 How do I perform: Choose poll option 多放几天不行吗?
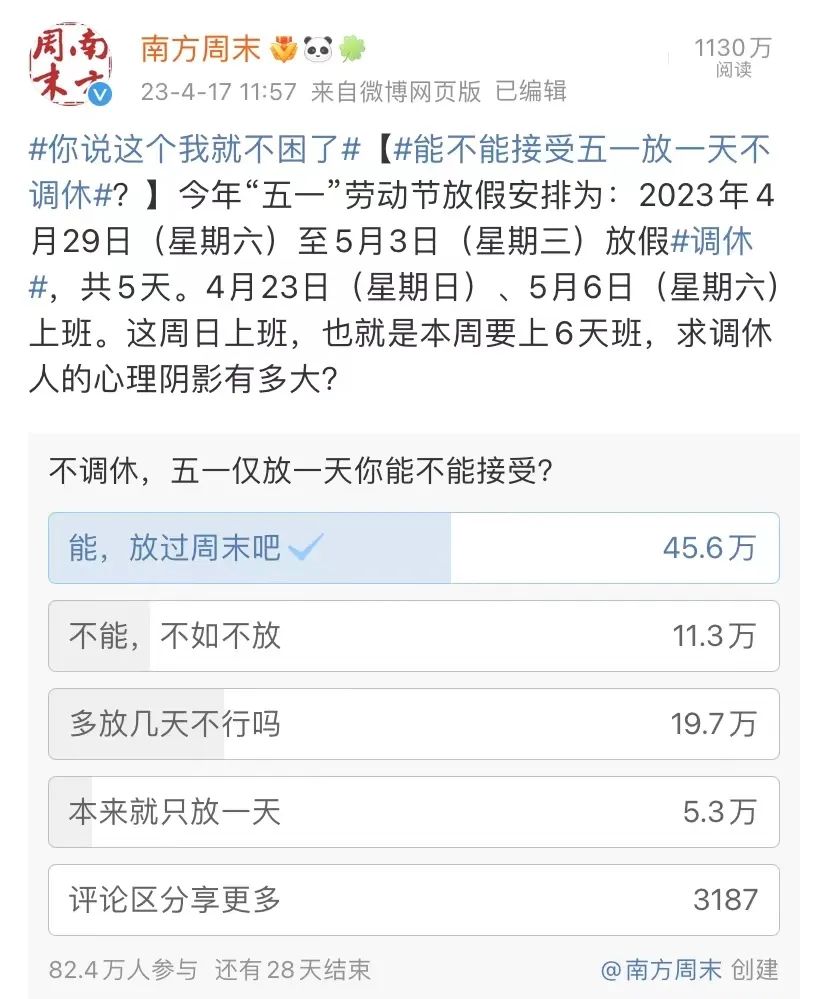click(x=413, y=724)
